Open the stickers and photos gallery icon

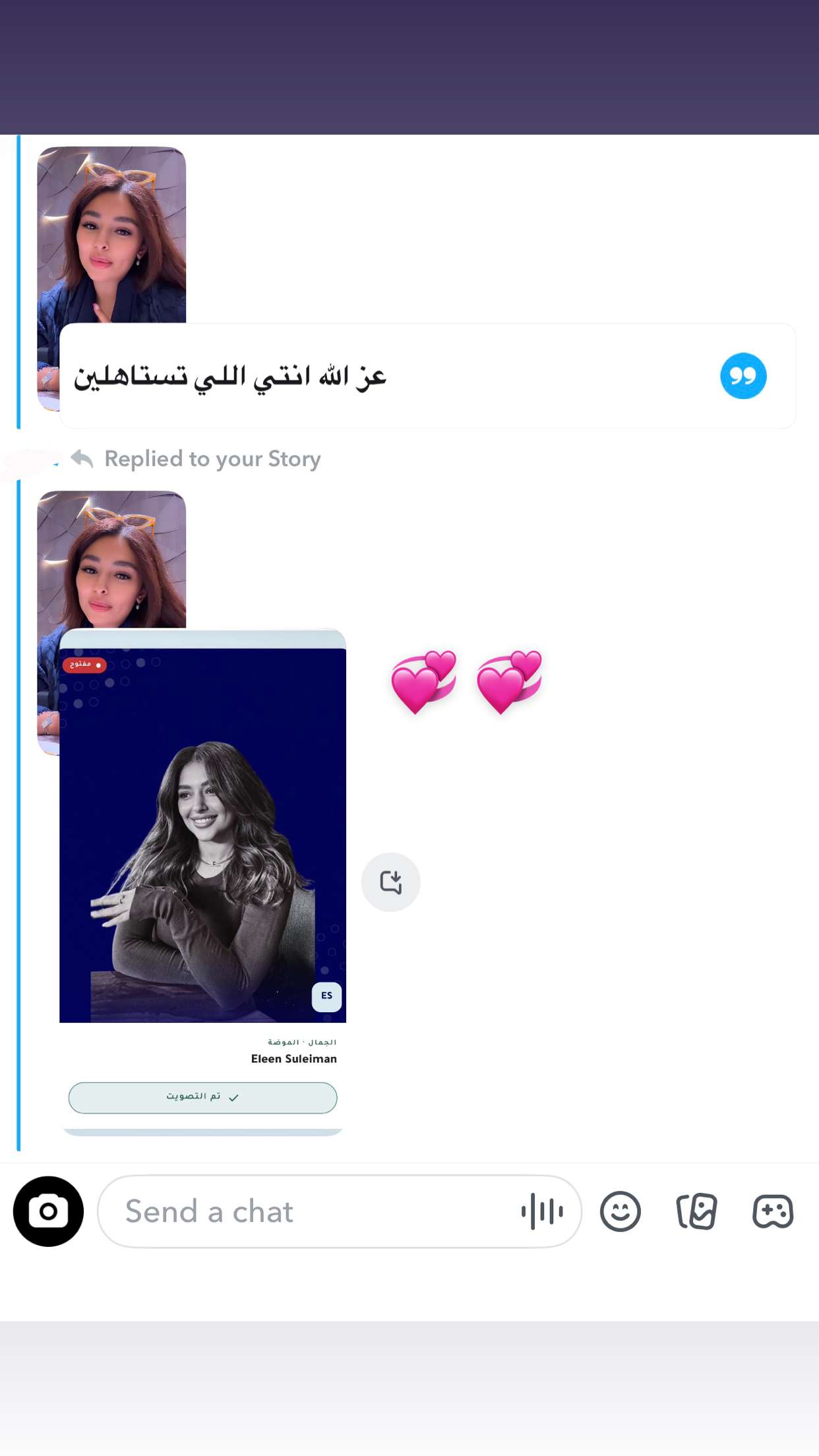click(696, 1211)
